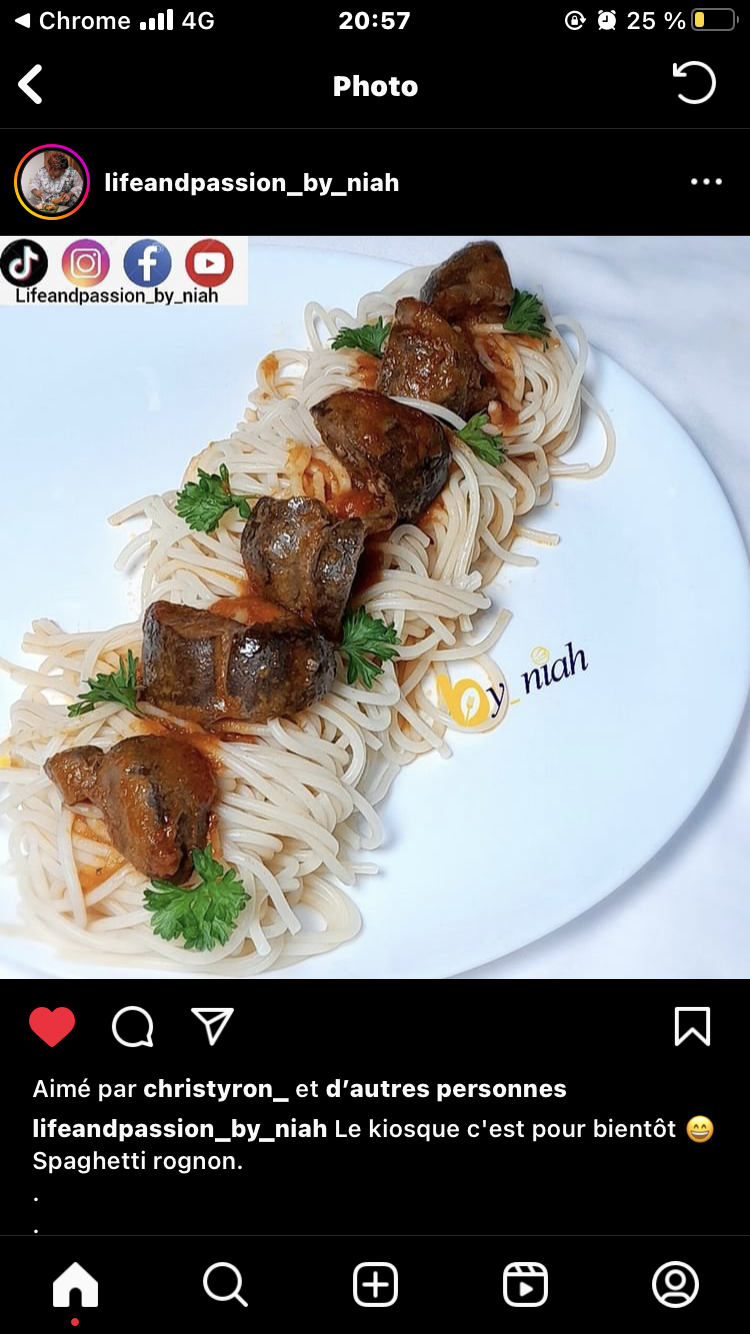Refresh the post with the reload icon
The height and width of the screenshot is (1334, 750).
694,83
